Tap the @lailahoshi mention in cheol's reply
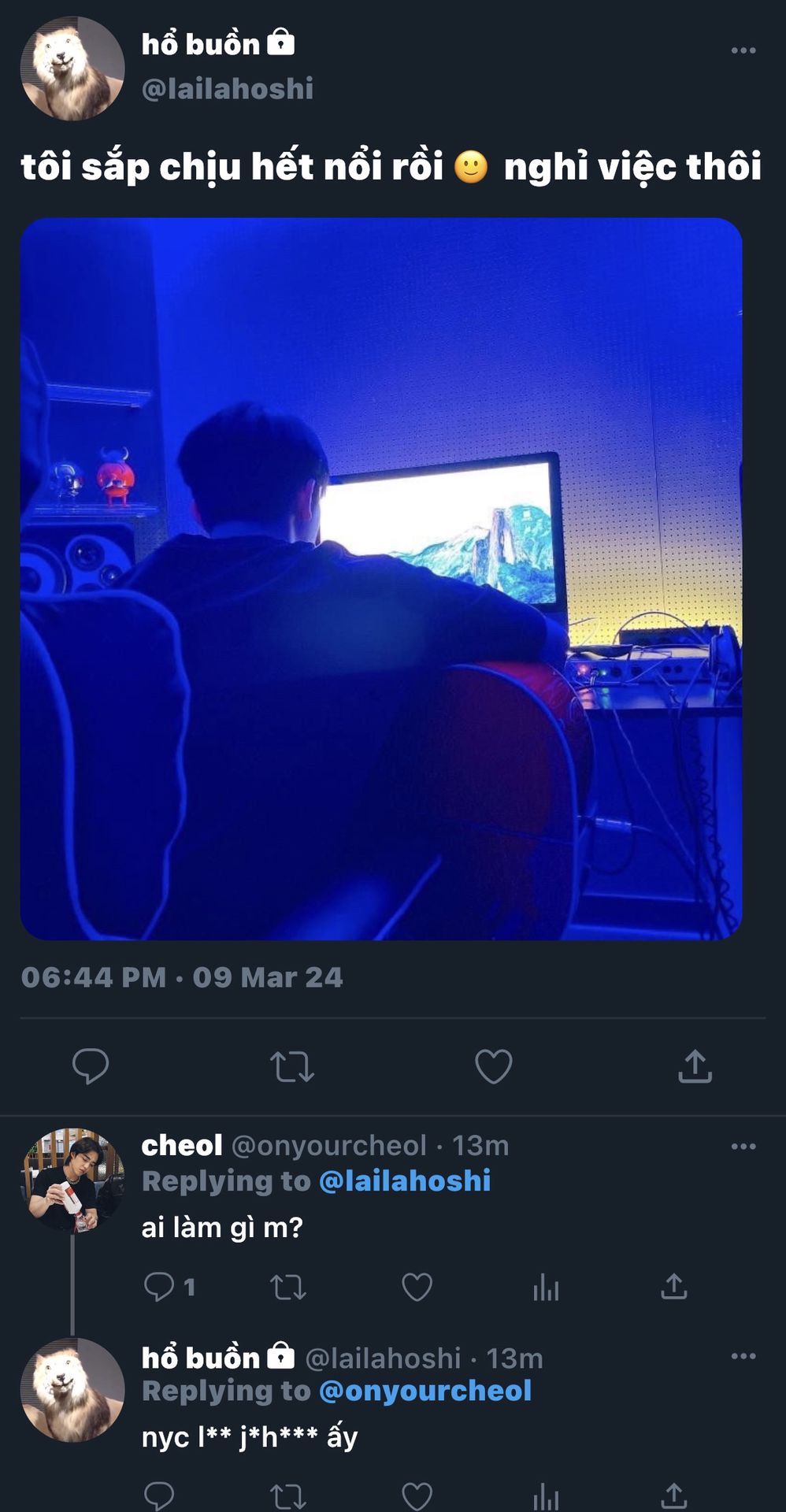The width and height of the screenshot is (786, 1512). click(405, 1181)
